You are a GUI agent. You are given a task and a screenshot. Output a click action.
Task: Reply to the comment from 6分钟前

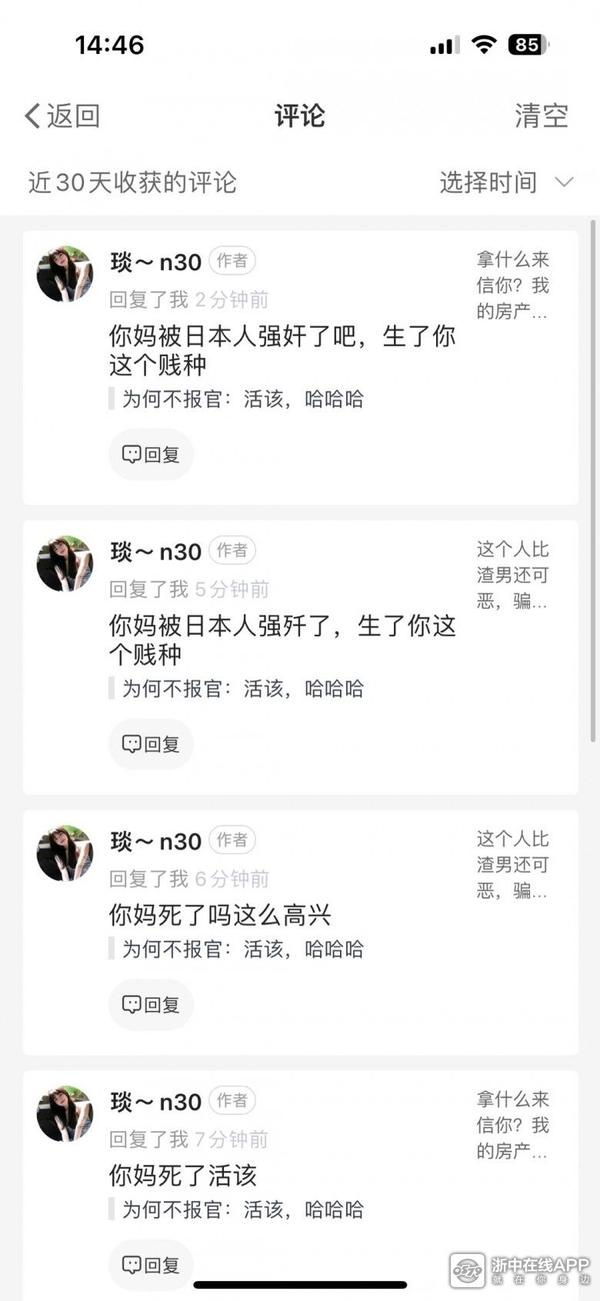pyautogui.click(x=151, y=1004)
